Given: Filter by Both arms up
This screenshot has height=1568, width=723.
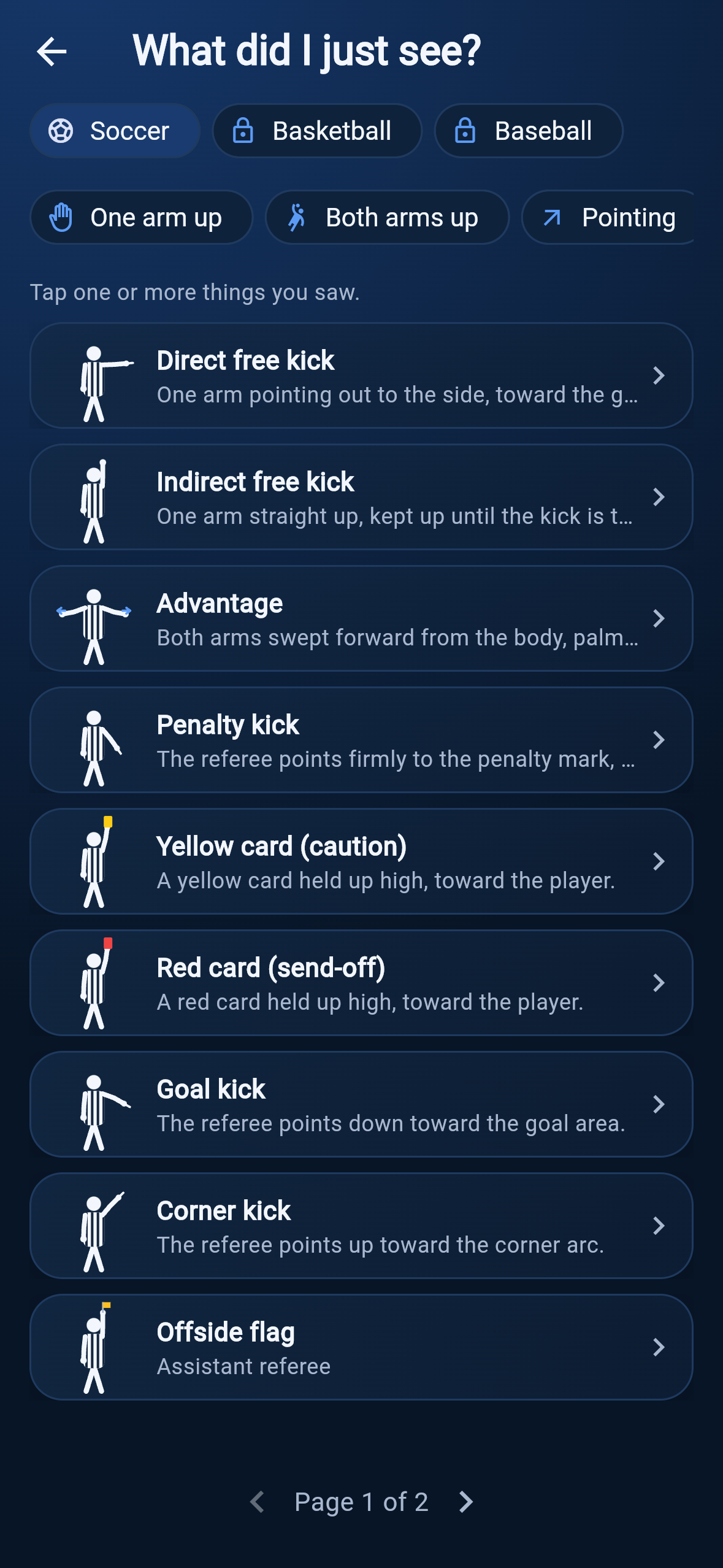Looking at the screenshot, I should (x=387, y=217).
